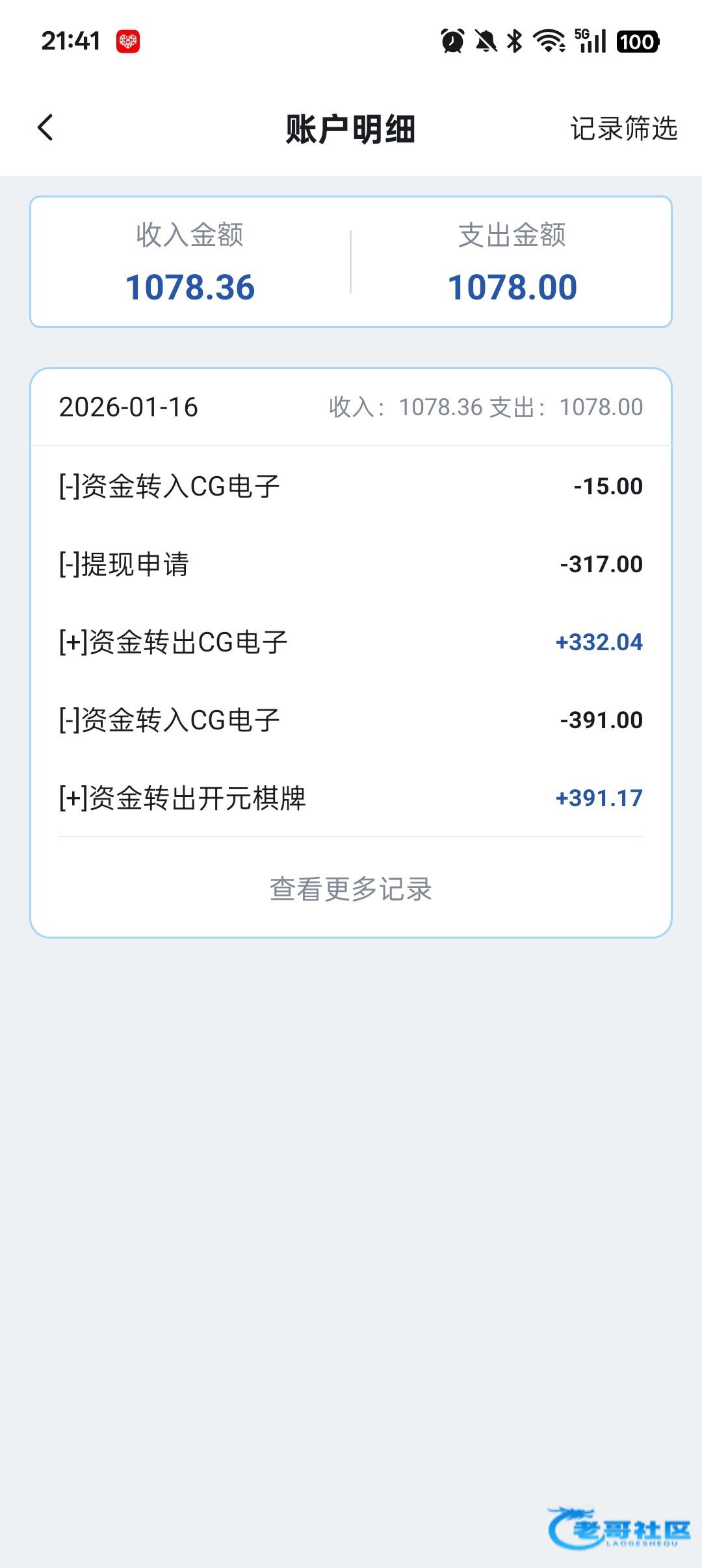
Task: Open the 资金转出开元棋牌 +391.17 record
Action: point(350,798)
